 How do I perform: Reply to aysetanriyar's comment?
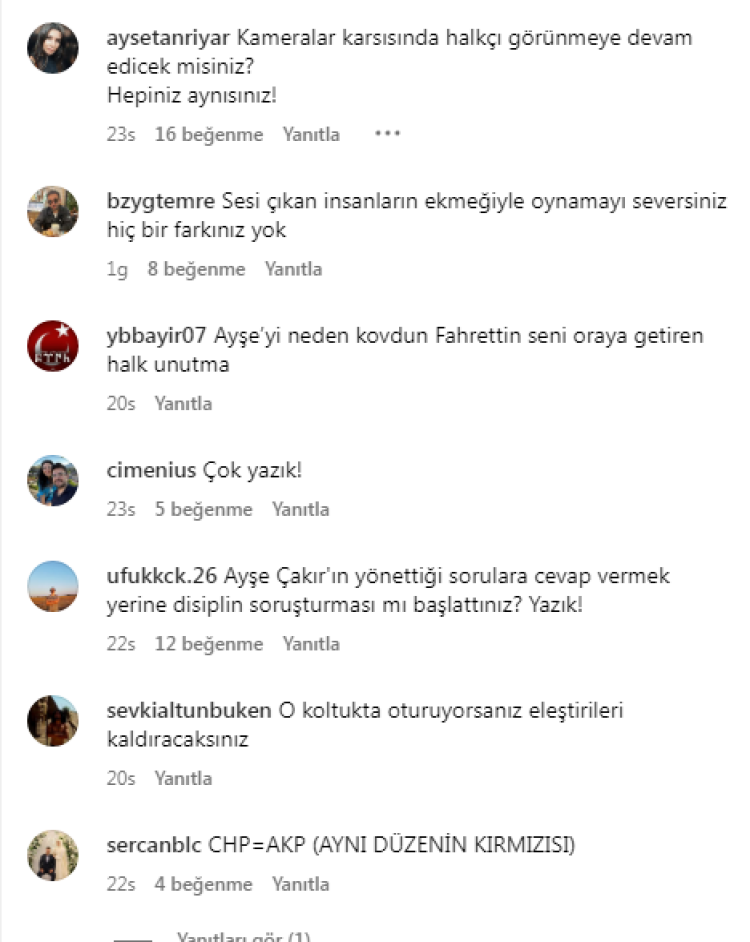311,134
